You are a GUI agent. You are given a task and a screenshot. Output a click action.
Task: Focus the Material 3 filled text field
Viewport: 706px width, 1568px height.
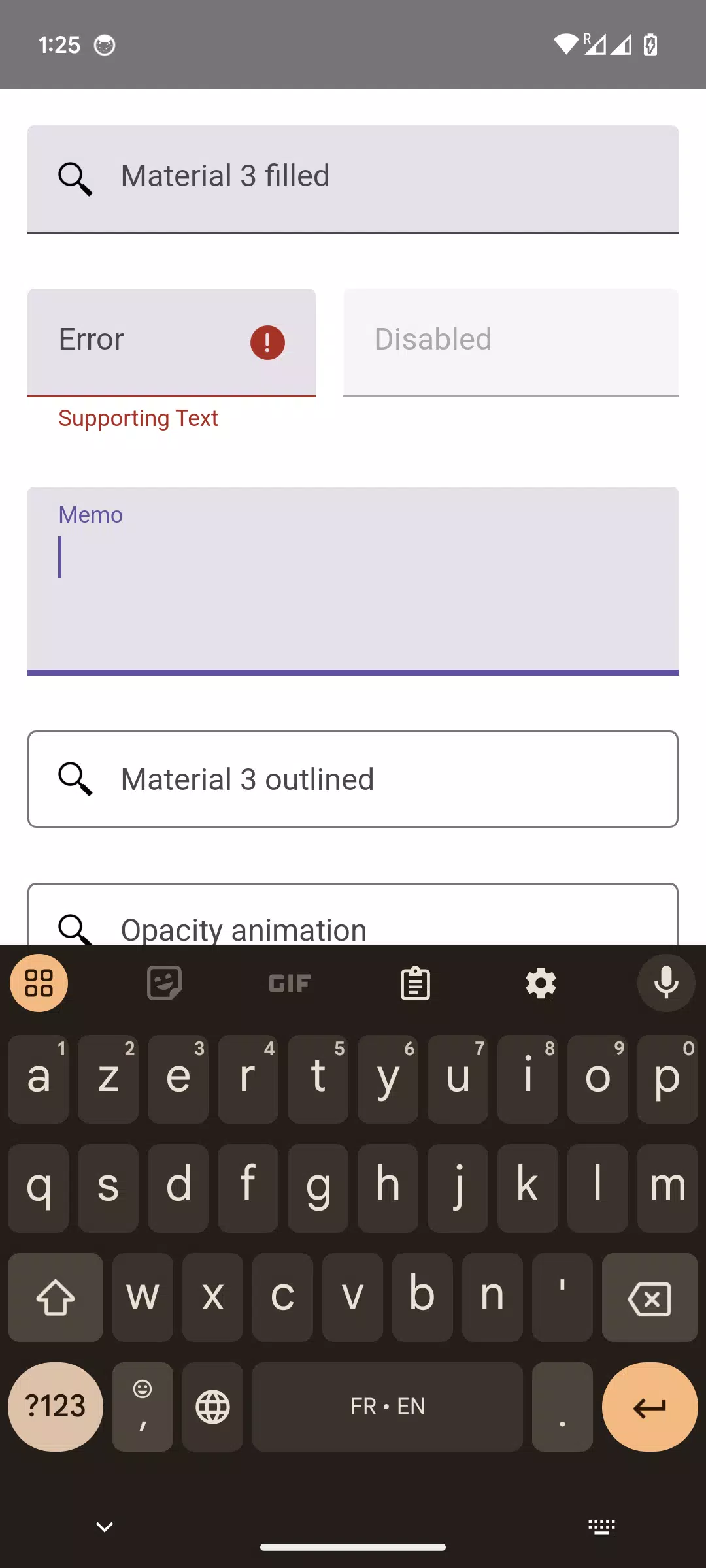[353, 179]
